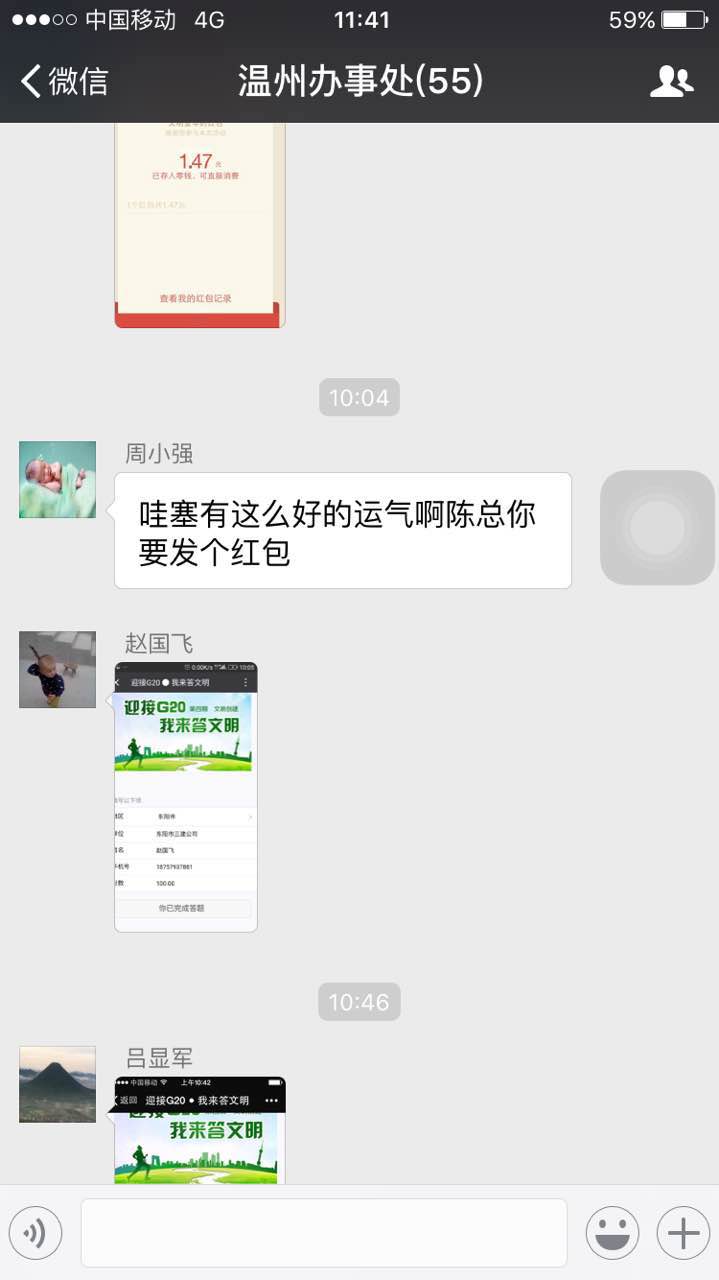Open the group members info icon
This screenshot has height=1280, width=719.
tap(671, 81)
